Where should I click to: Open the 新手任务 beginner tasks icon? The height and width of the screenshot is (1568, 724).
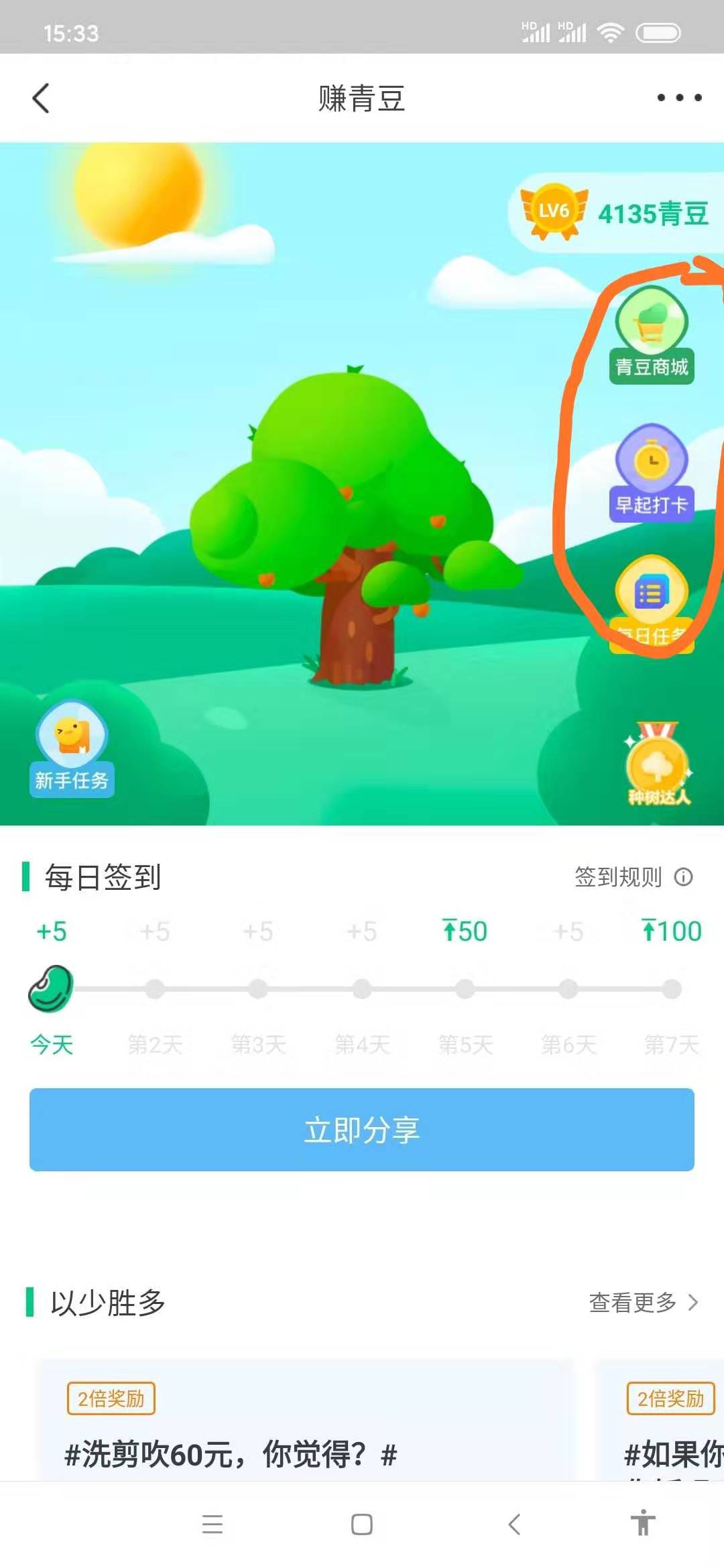70,747
